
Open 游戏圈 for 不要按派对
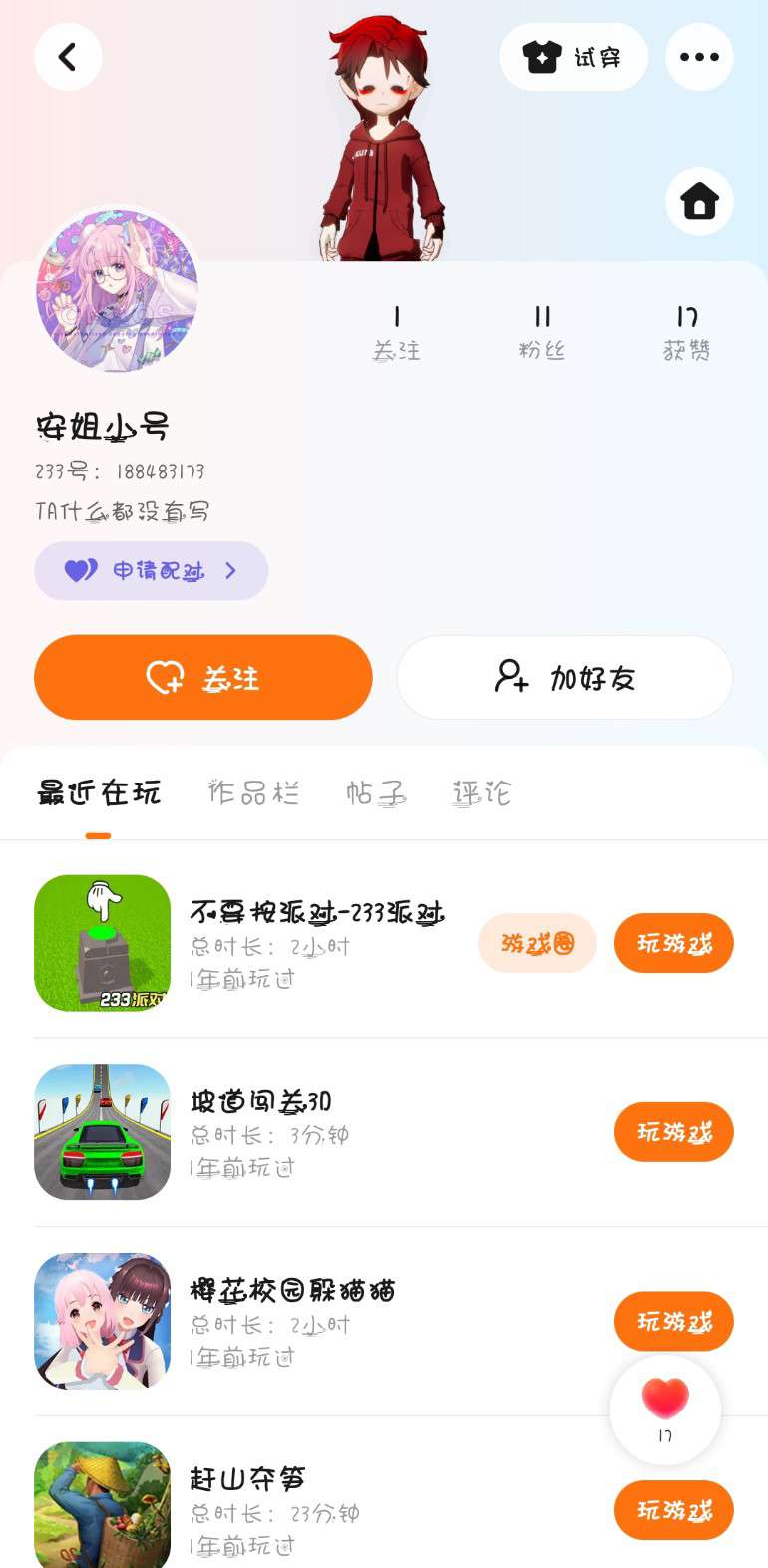tap(537, 943)
